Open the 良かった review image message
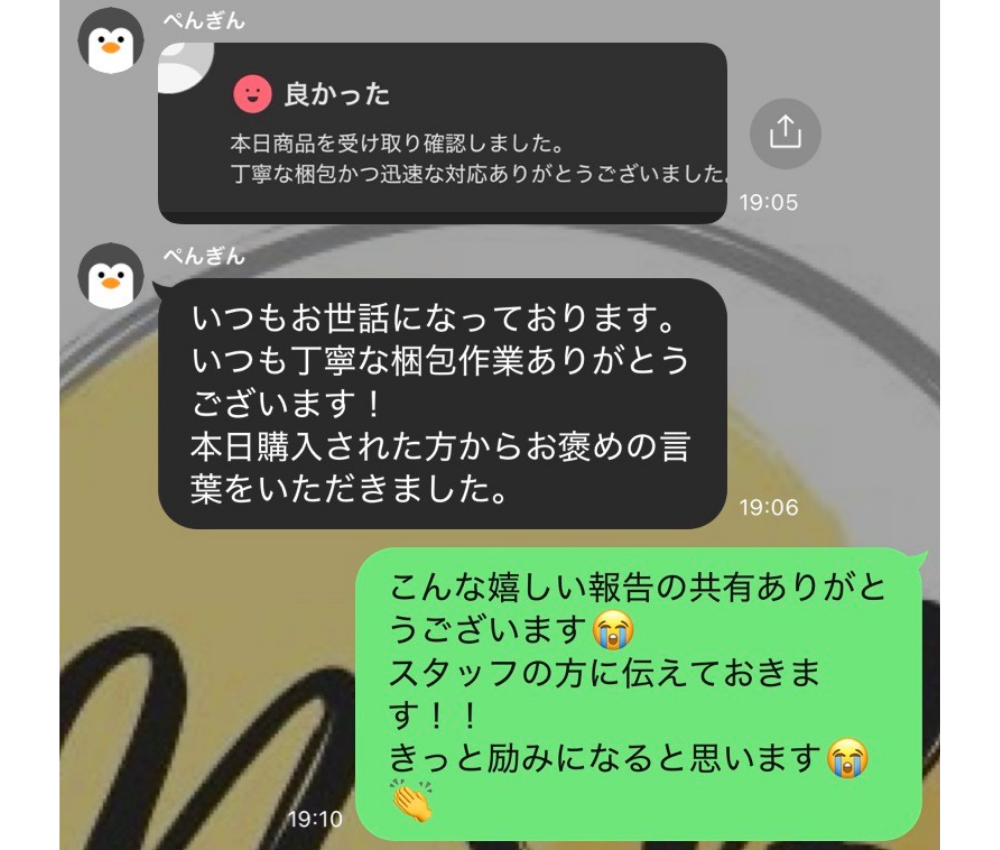The height and width of the screenshot is (850, 1000). 442,132
